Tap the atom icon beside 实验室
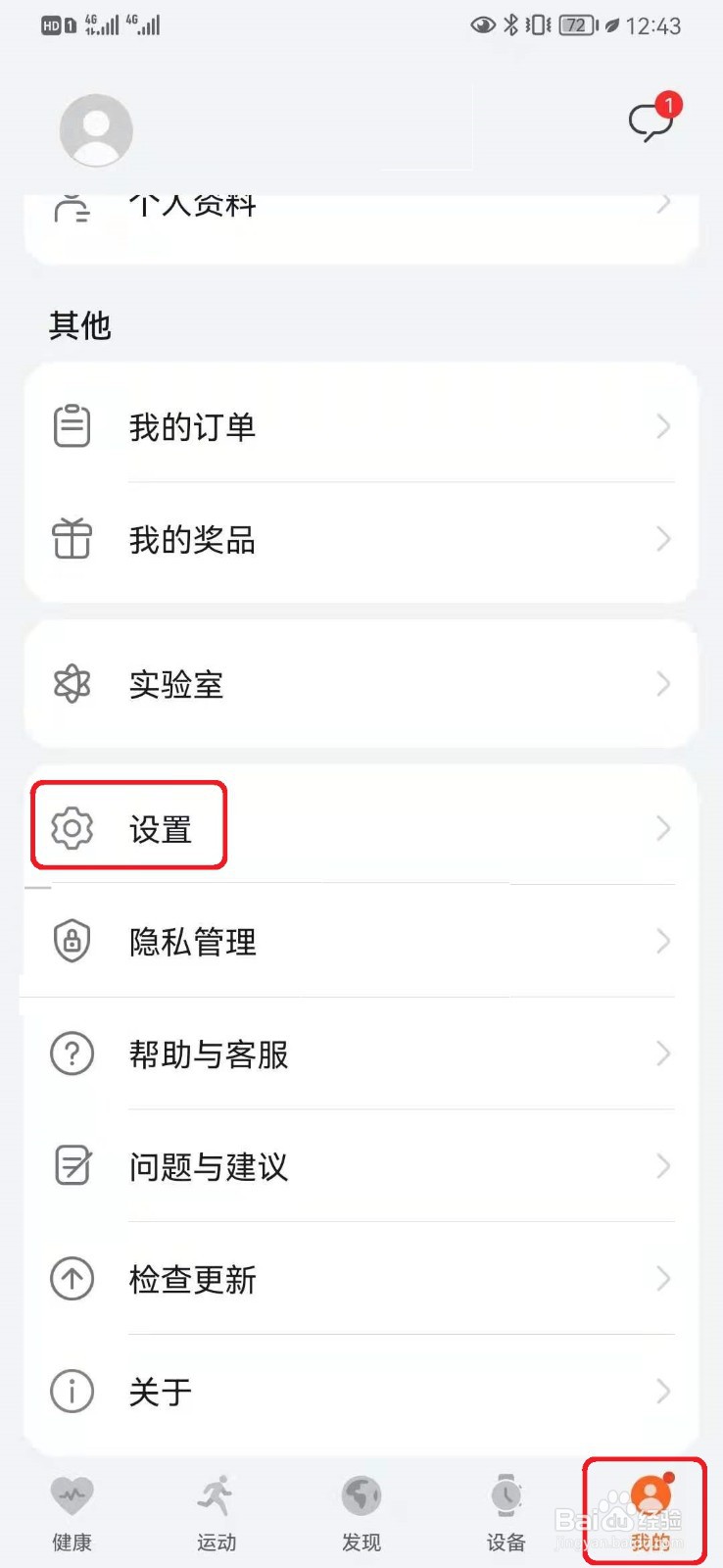Screen dimensions: 723x1568 (71, 683)
